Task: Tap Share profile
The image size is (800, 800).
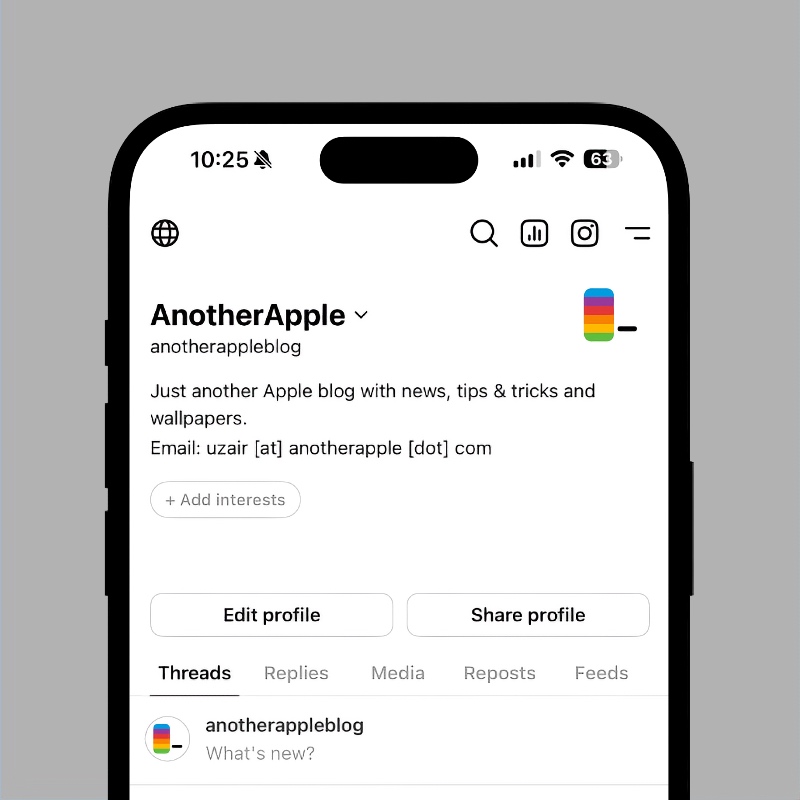Action: 528,615
